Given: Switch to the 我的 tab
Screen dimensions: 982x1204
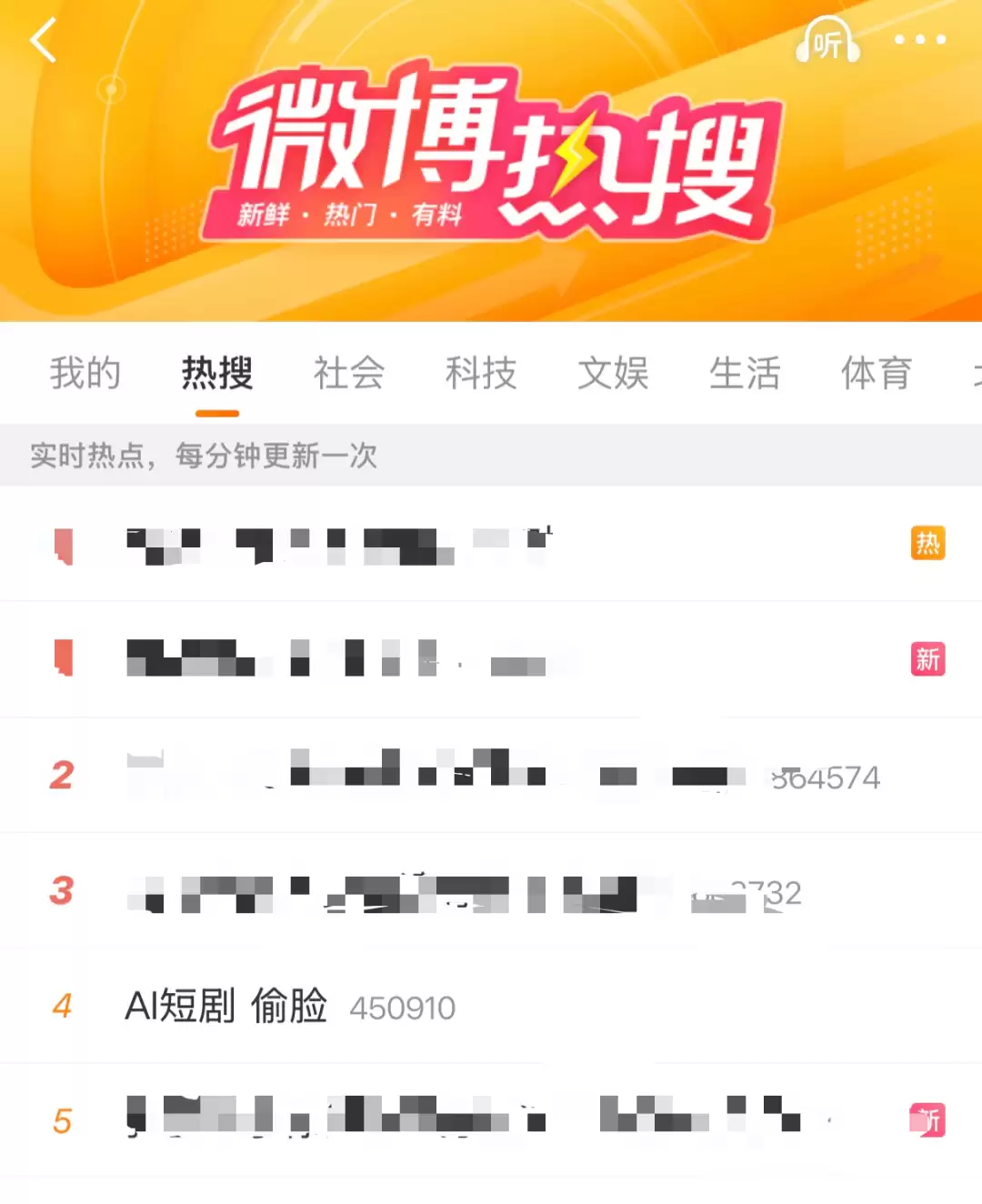Looking at the screenshot, I should click(85, 374).
